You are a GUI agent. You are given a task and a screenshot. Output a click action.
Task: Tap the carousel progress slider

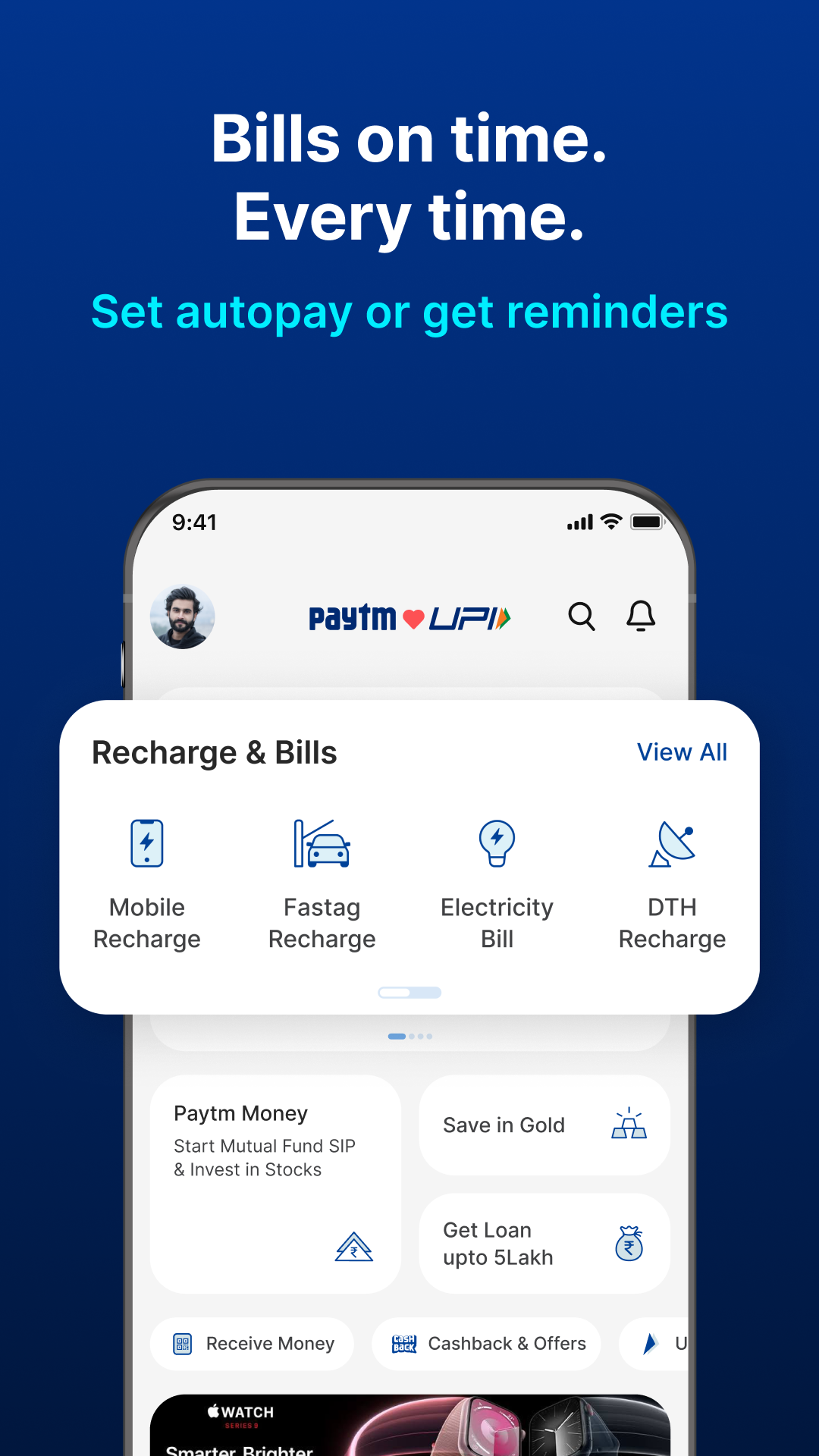tap(409, 992)
